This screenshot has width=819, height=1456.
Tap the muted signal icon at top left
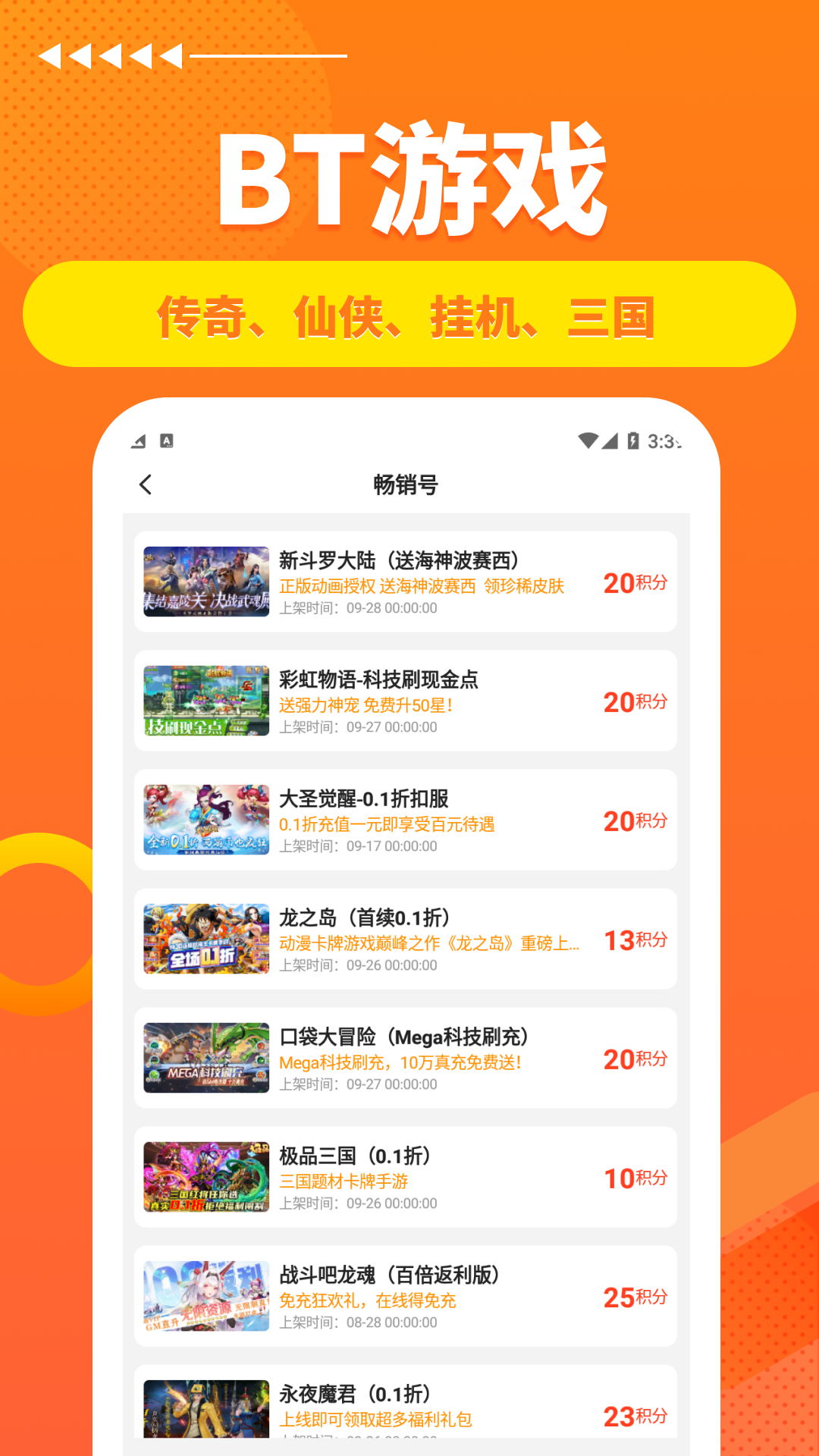138,440
